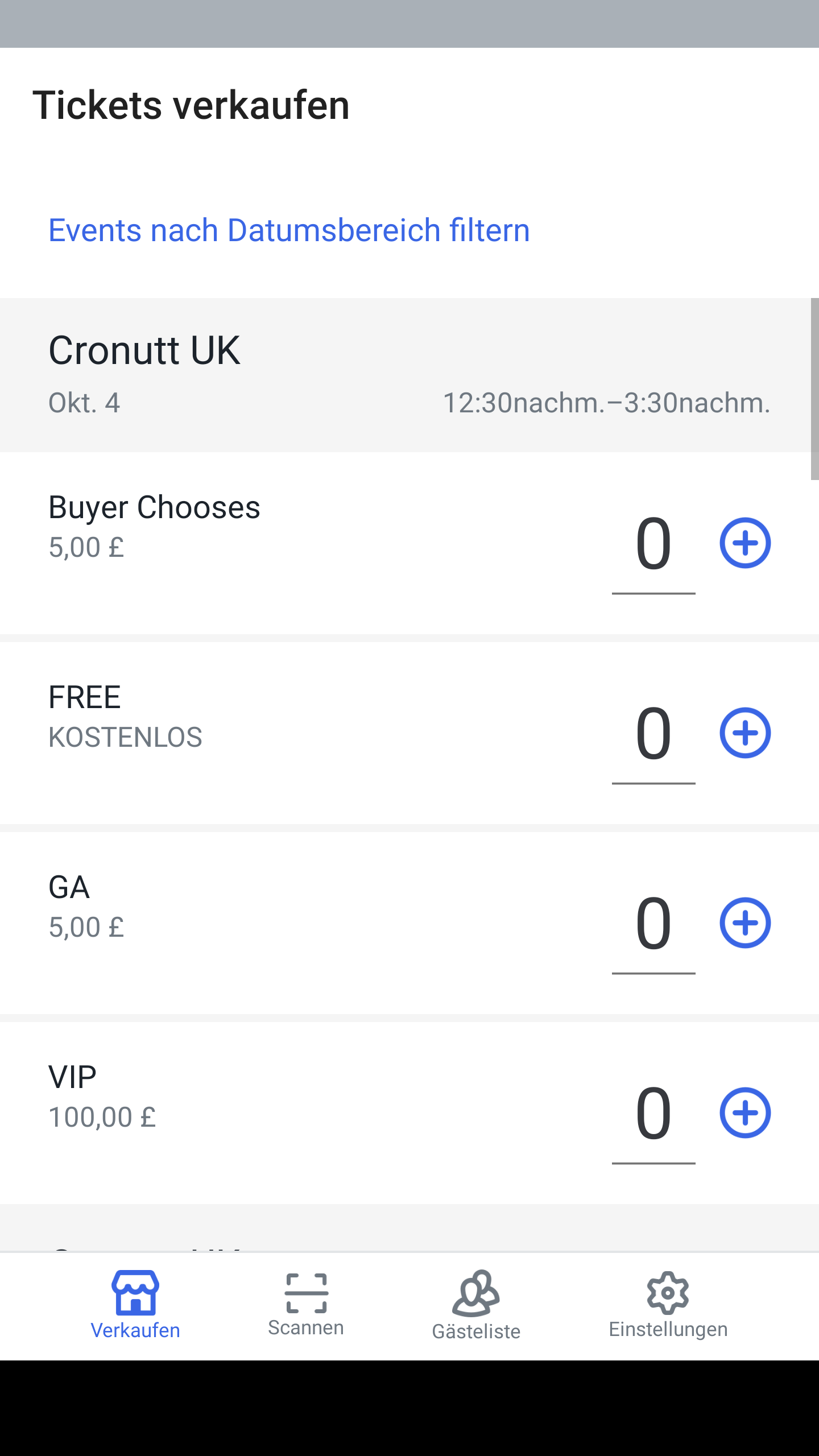Add one GA ticket
Screen dimensions: 819x1456
[x=745, y=923]
